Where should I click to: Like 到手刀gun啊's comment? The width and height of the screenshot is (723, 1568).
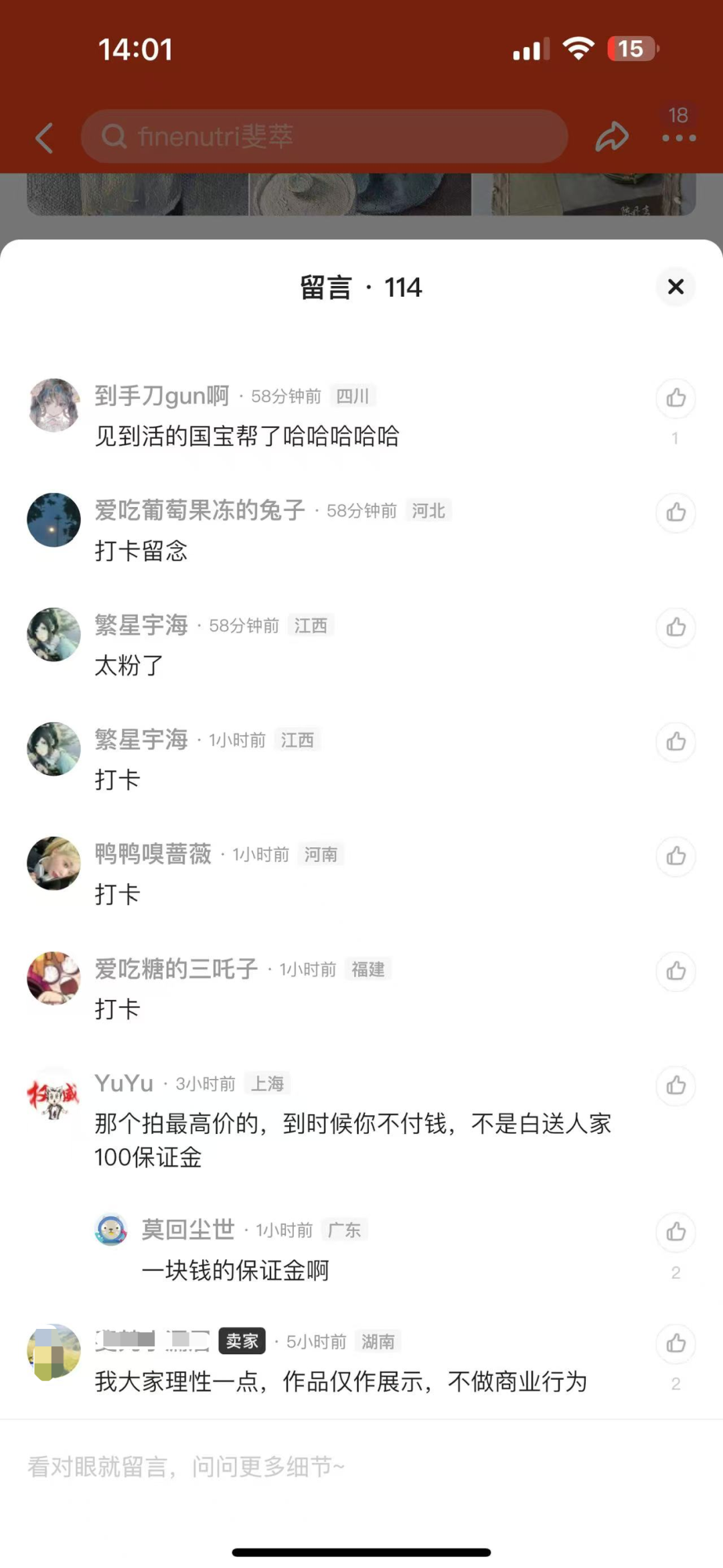675,398
